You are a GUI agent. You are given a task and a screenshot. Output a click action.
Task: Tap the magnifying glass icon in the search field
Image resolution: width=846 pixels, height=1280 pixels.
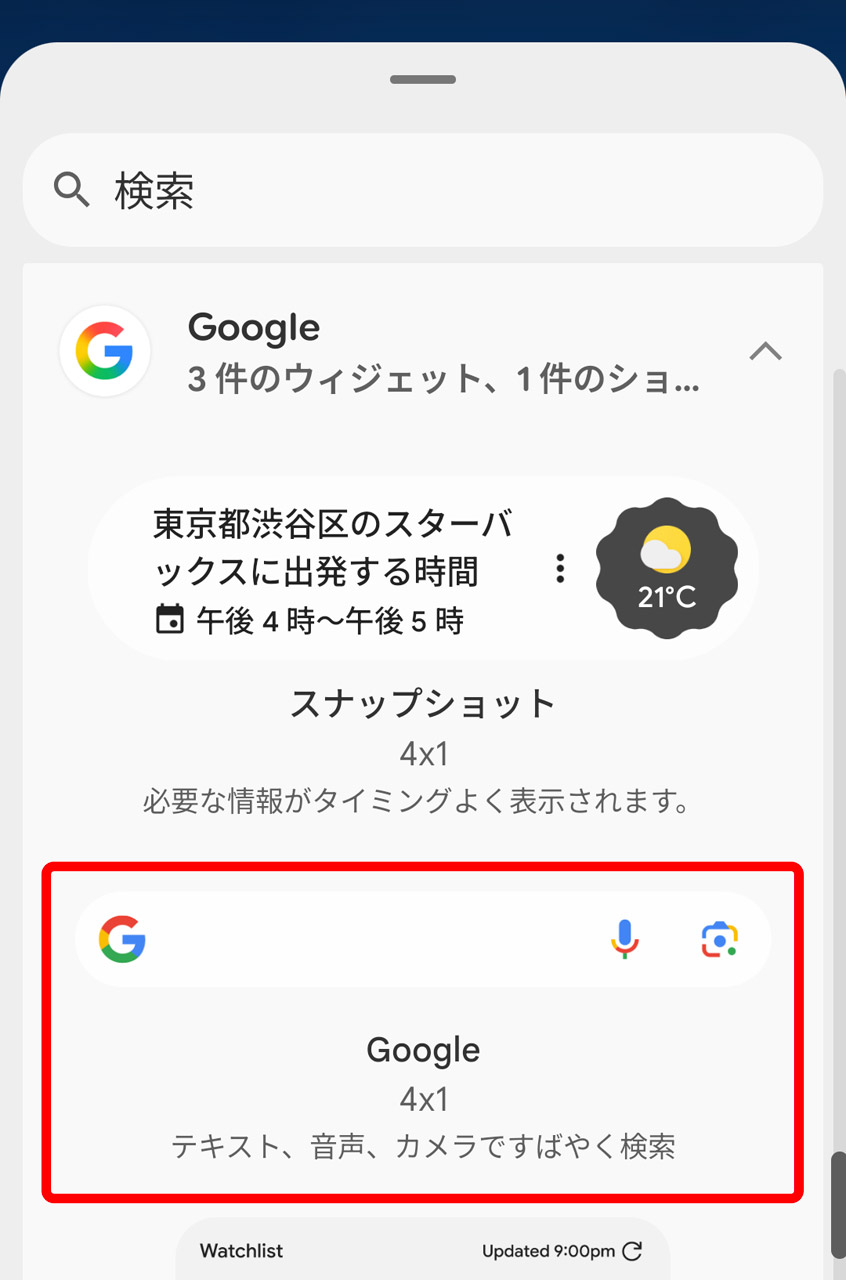point(70,188)
